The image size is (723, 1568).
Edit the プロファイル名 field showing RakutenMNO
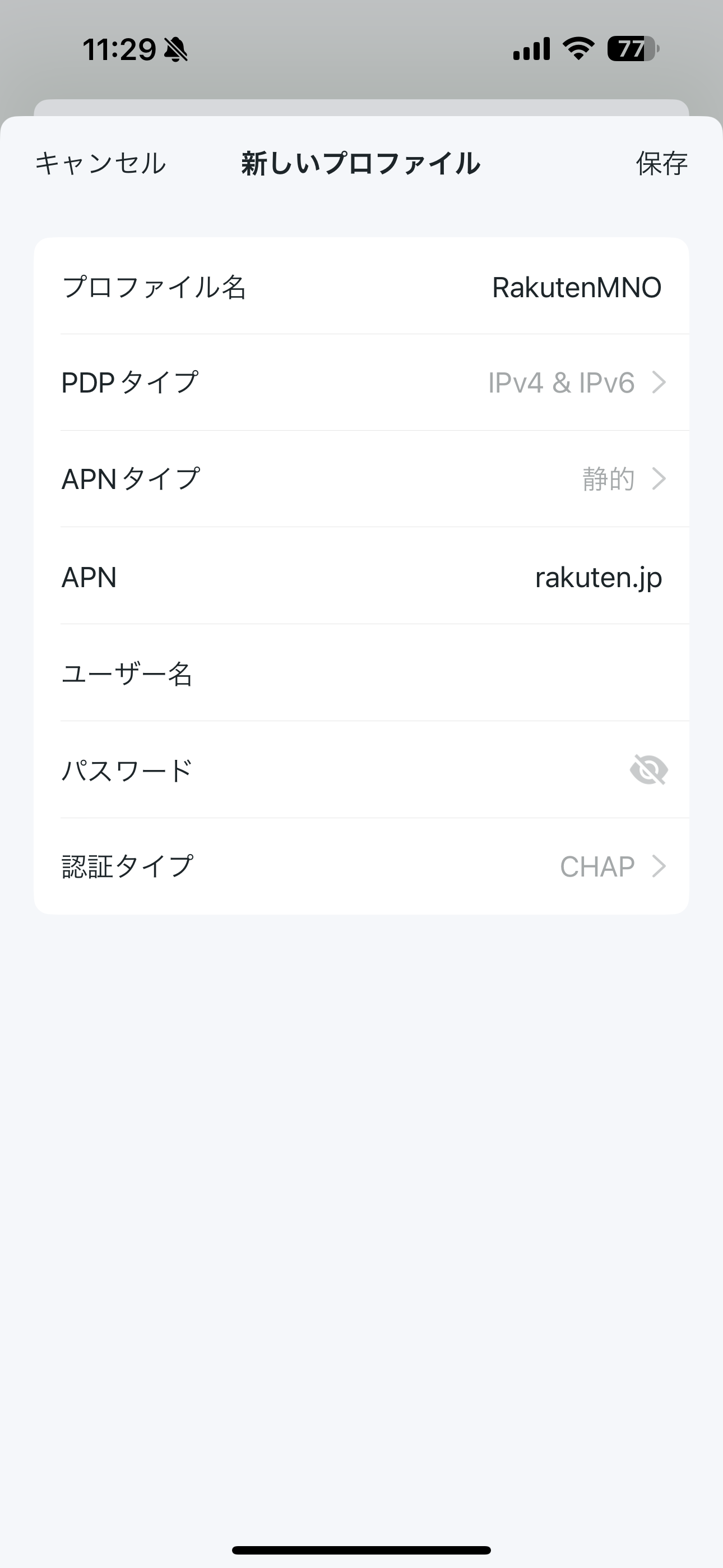pyautogui.click(x=361, y=286)
